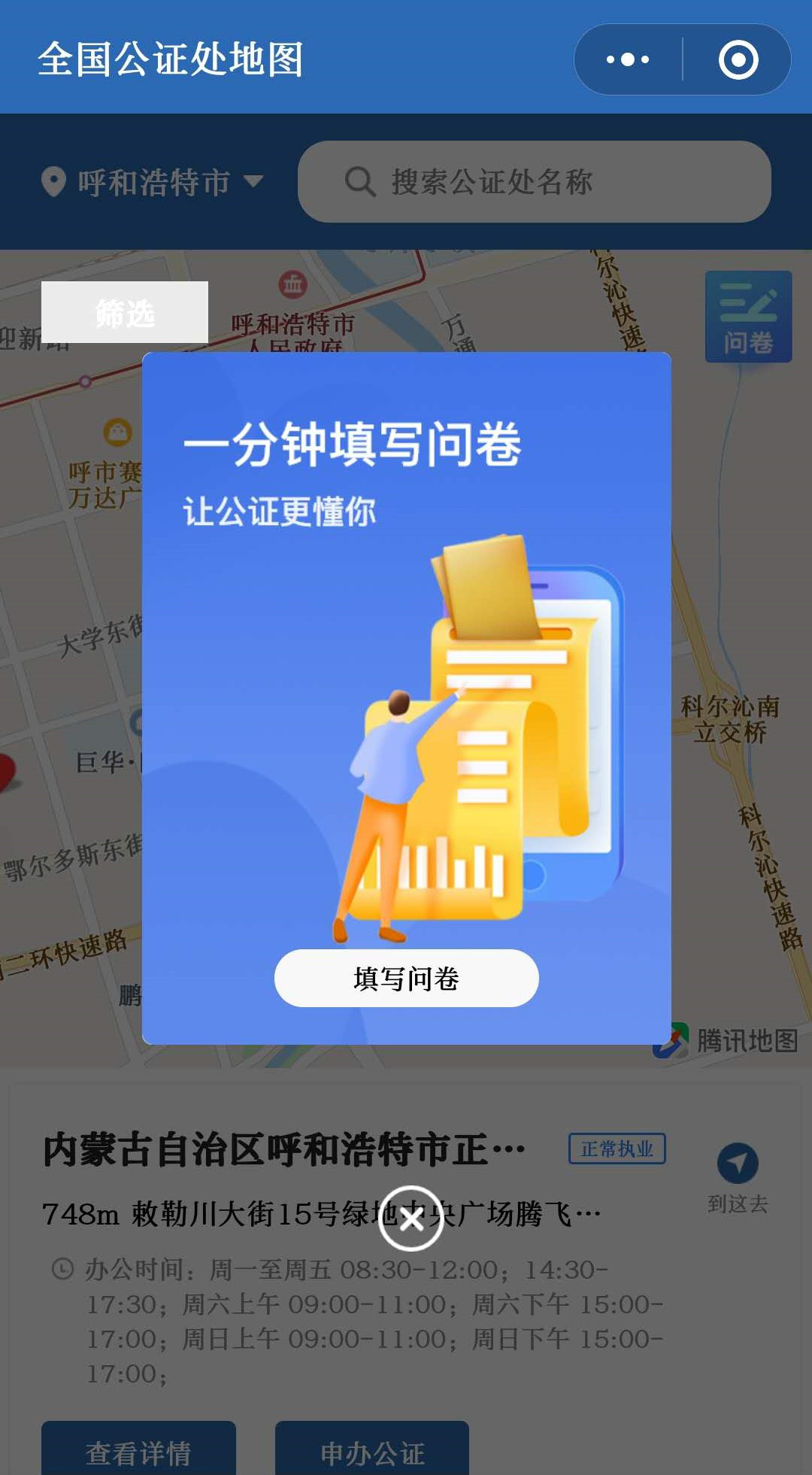Tap the 填写问卷 button
Image resolution: width=812 pixels, height=1475 pixels.
click(x=406, y=978)
